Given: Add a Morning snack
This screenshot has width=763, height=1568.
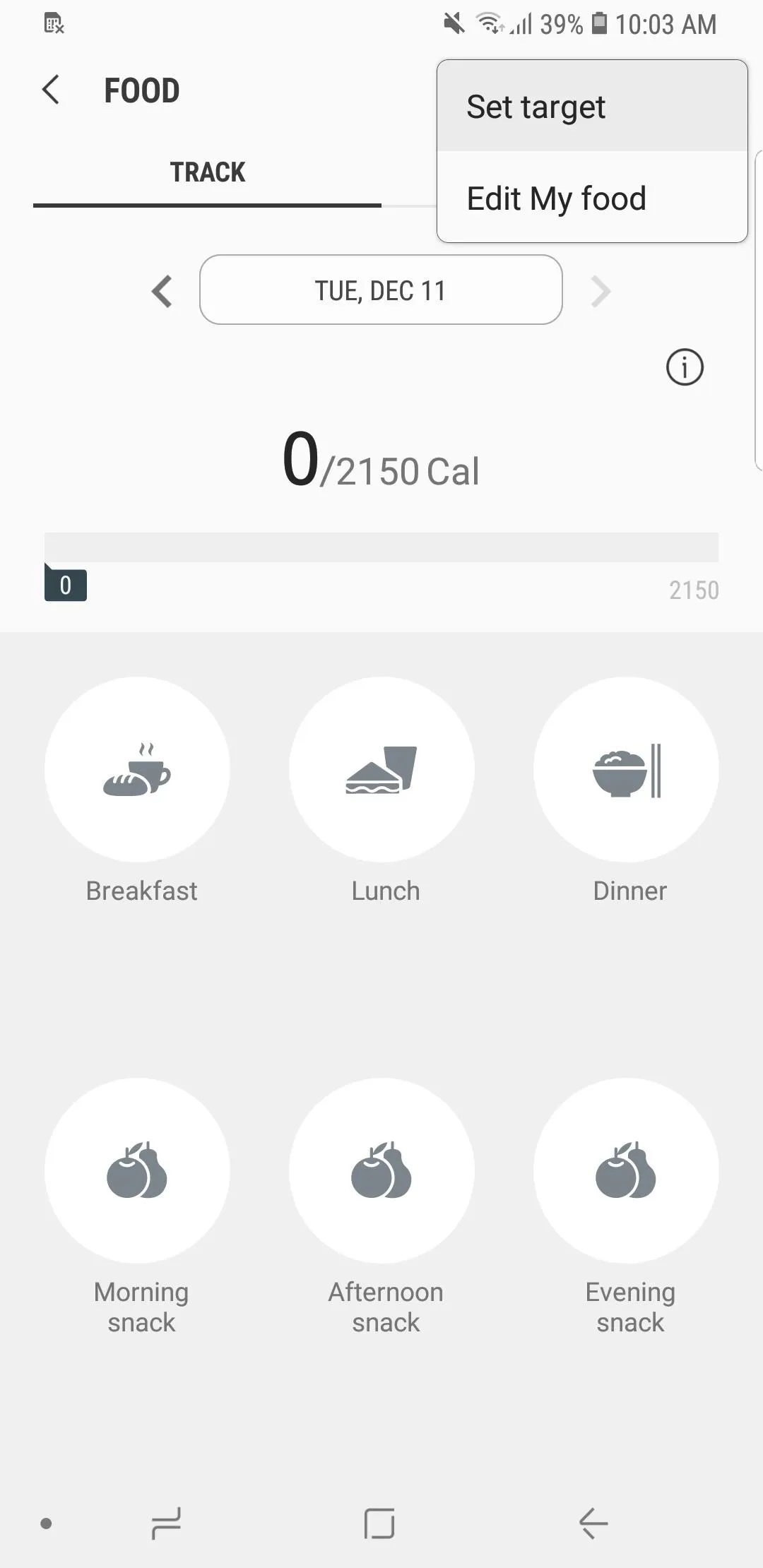Looking at the screenshot, I should coord(138,1170).
